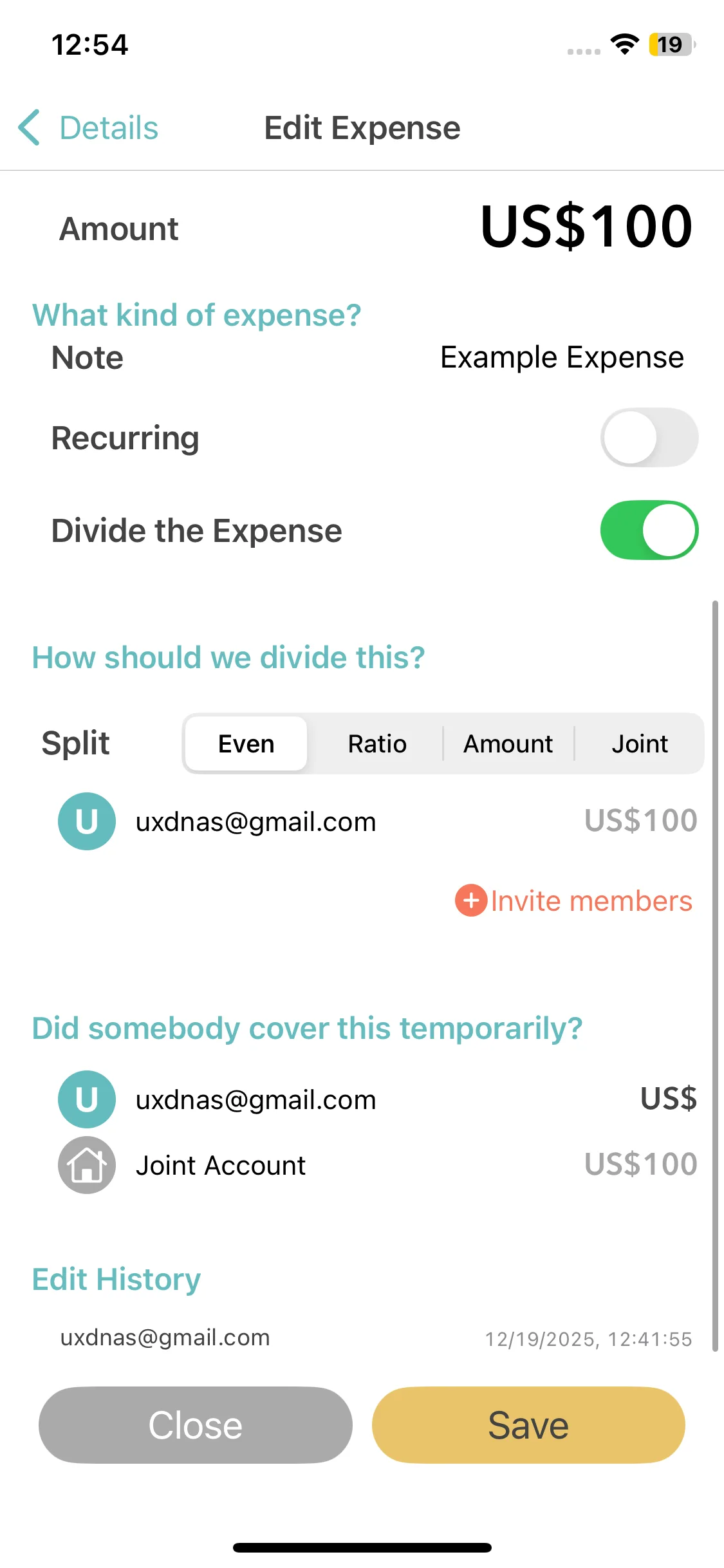724x1568 pixels.
Task: Switch split to Ratio
Action: pos(377,744)
